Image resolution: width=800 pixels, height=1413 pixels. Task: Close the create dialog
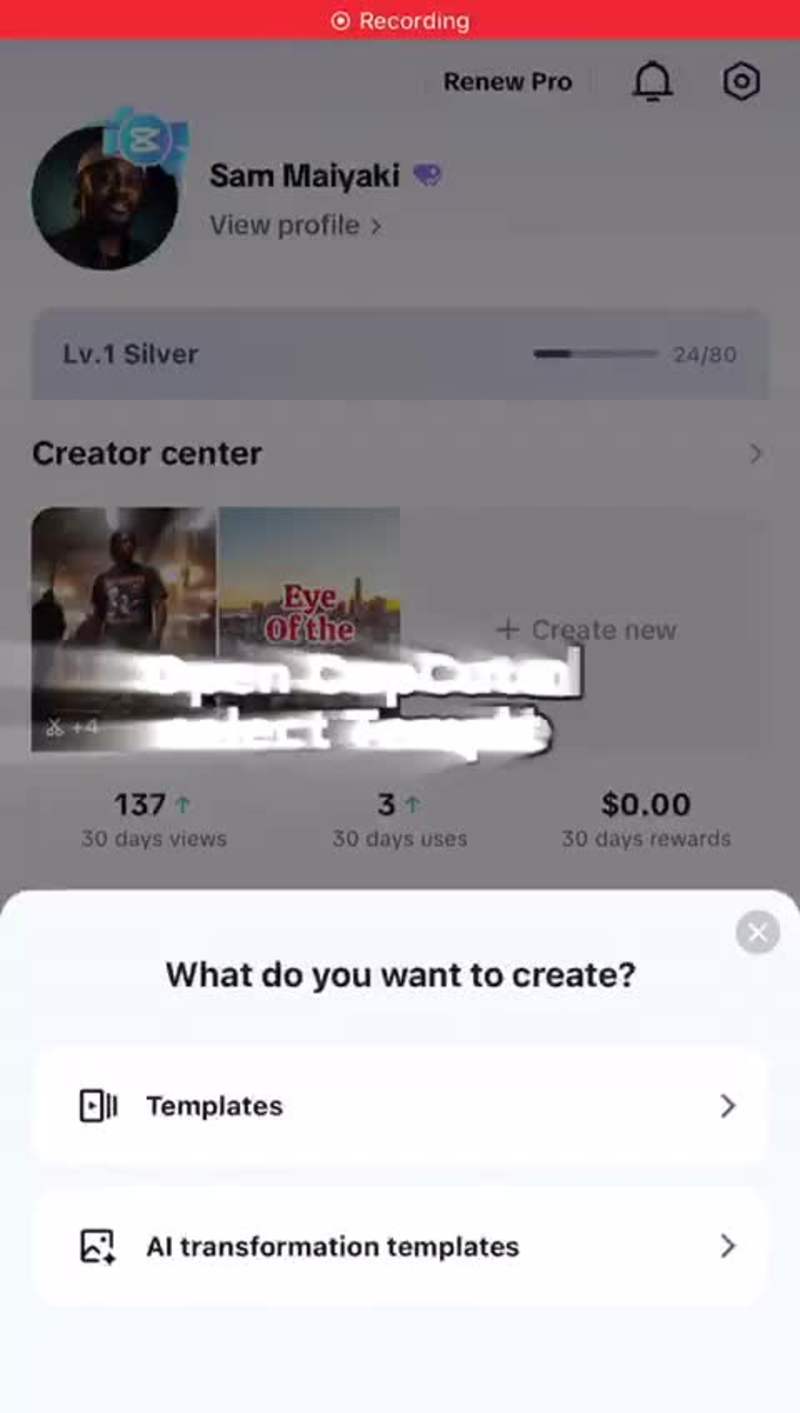(757, 933)
